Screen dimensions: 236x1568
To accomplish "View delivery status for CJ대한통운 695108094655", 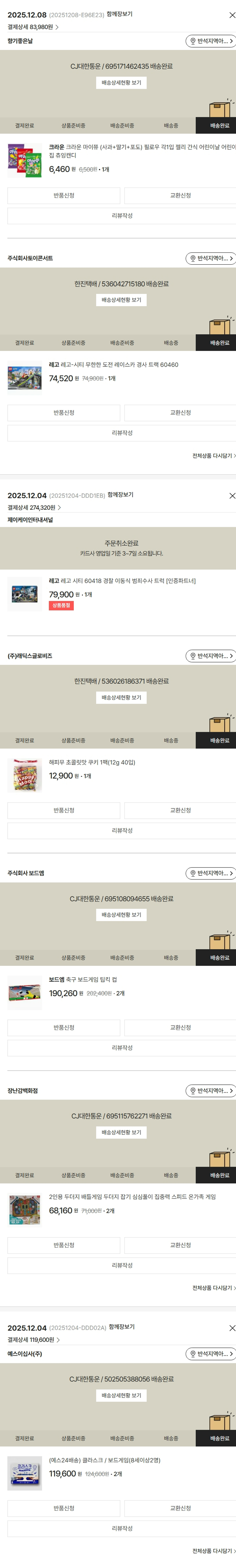I will [121, 915].
